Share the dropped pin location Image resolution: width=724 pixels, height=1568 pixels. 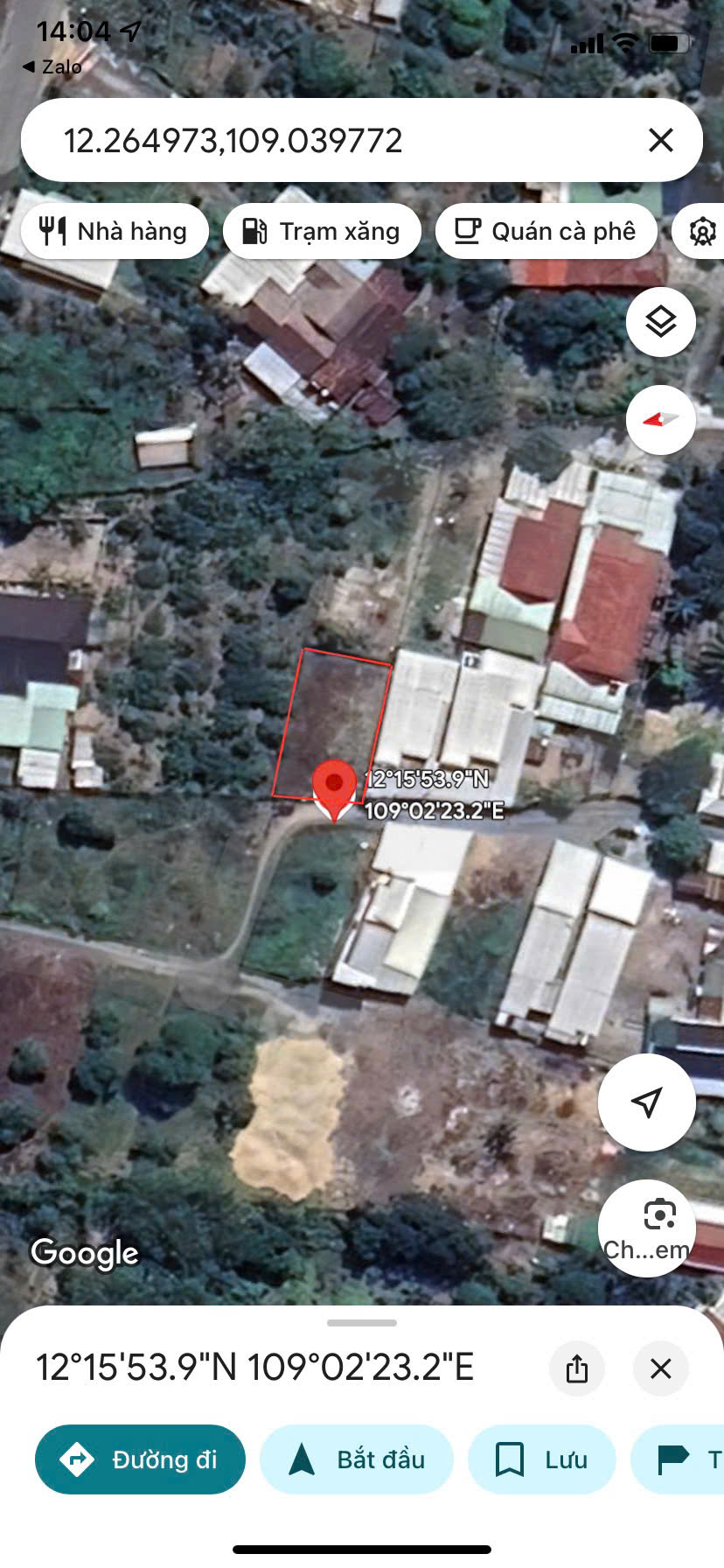(577, 1368)
